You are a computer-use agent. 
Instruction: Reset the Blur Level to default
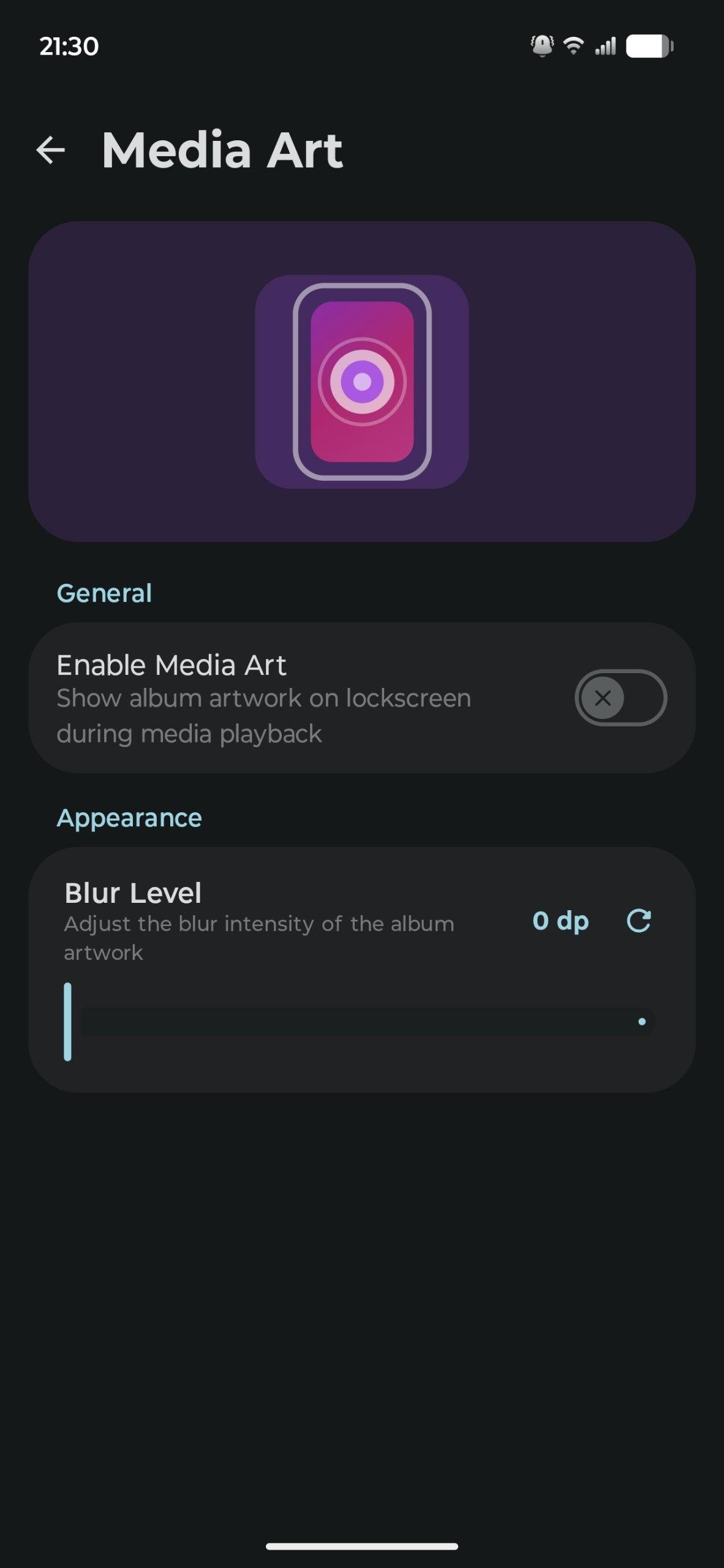639,921
